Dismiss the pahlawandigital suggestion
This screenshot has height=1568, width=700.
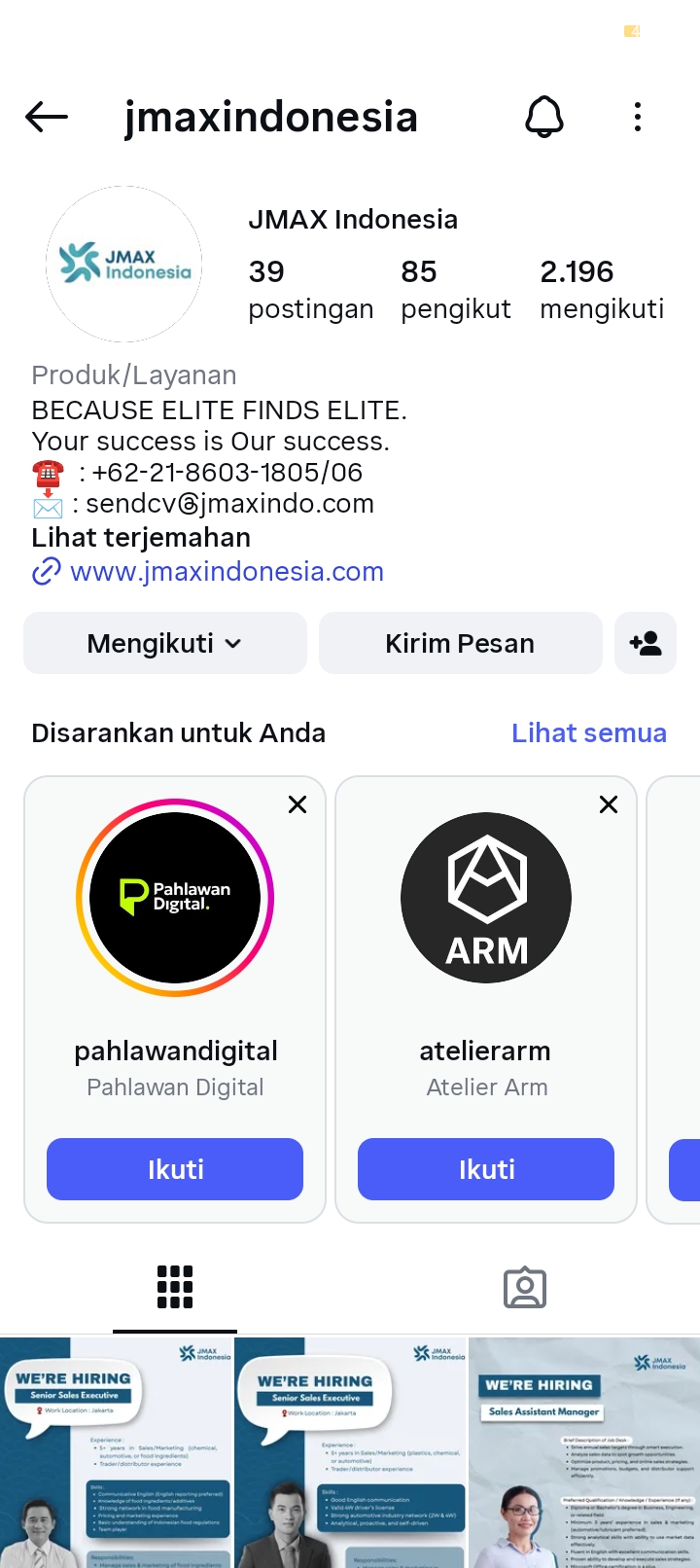(297, 804)
